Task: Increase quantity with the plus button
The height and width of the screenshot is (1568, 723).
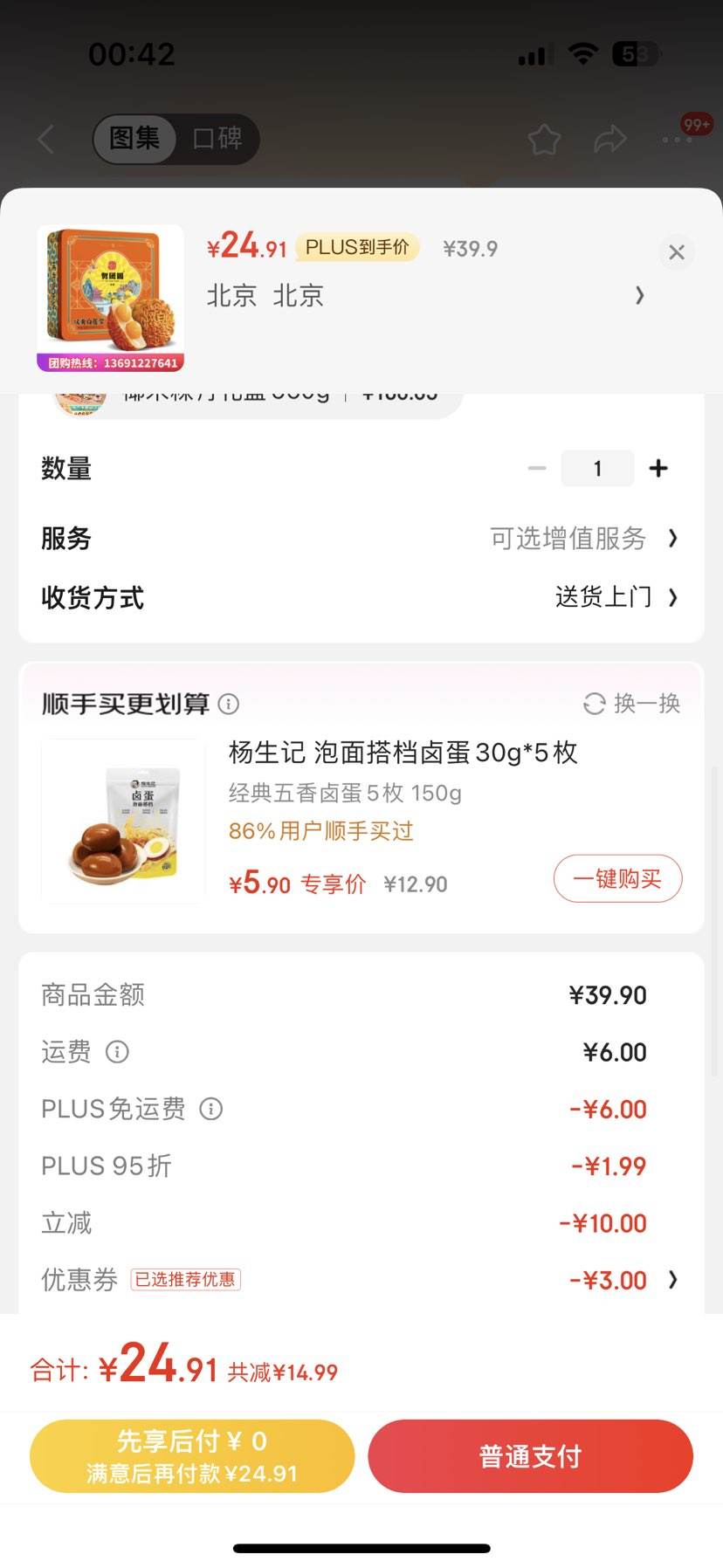Action: [658, 468]
